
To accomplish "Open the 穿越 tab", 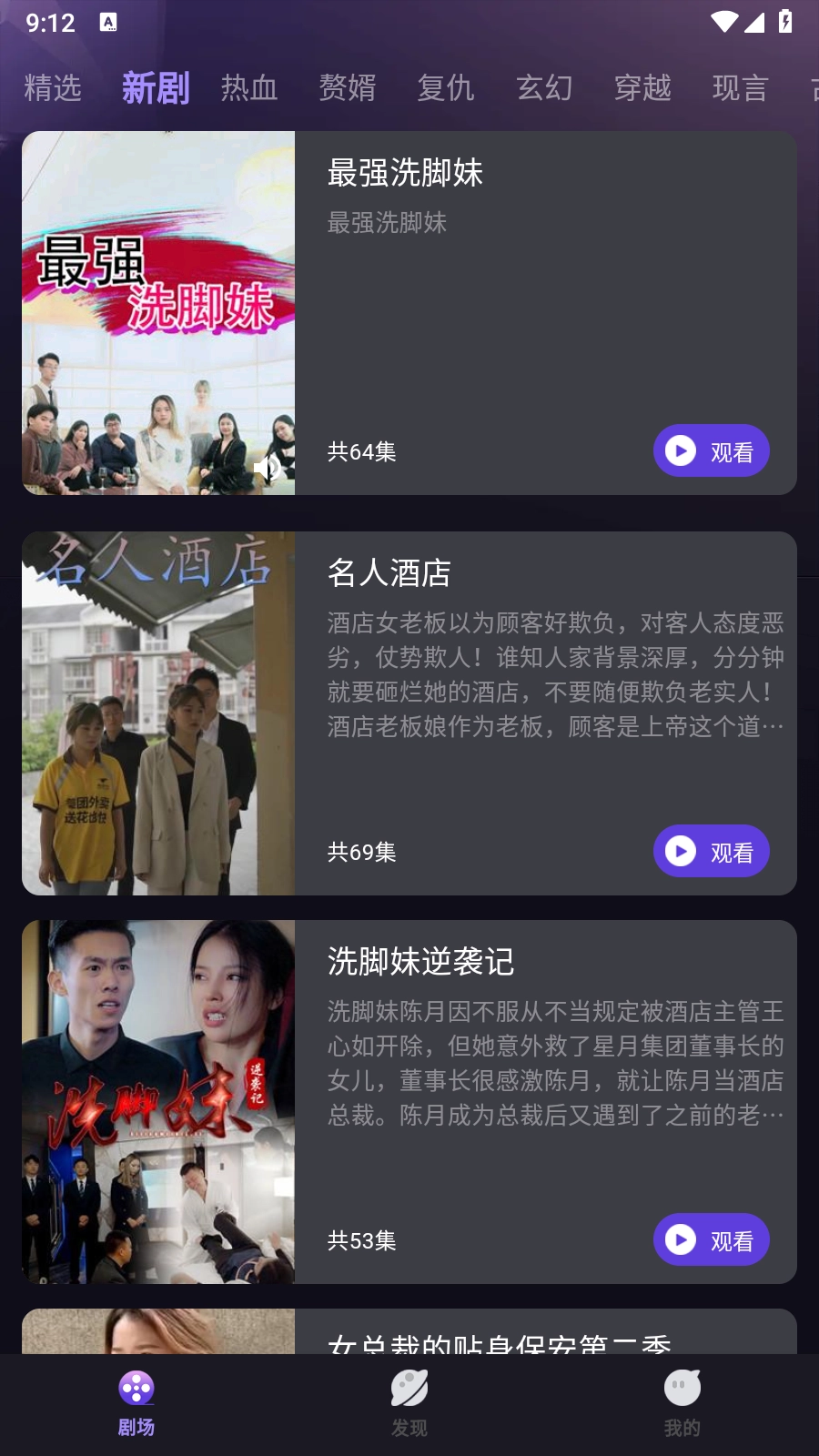I will (642, 88).
